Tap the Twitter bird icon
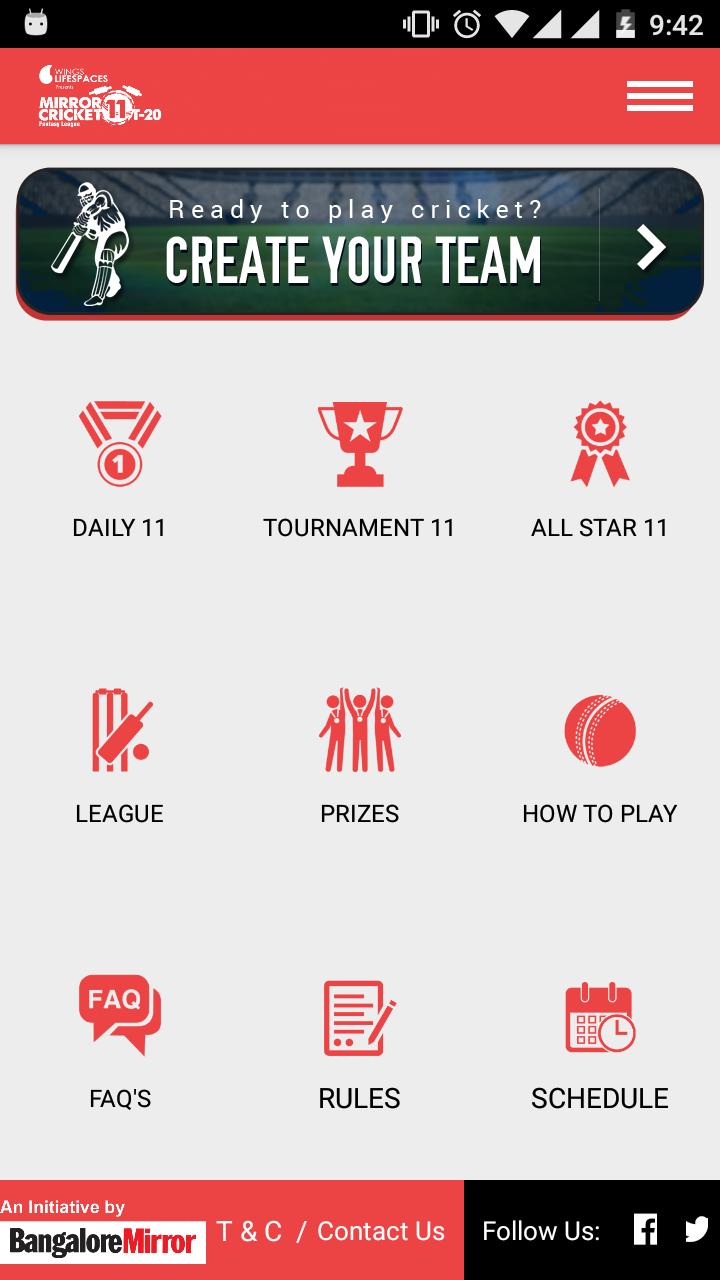 click(697, 1231)
